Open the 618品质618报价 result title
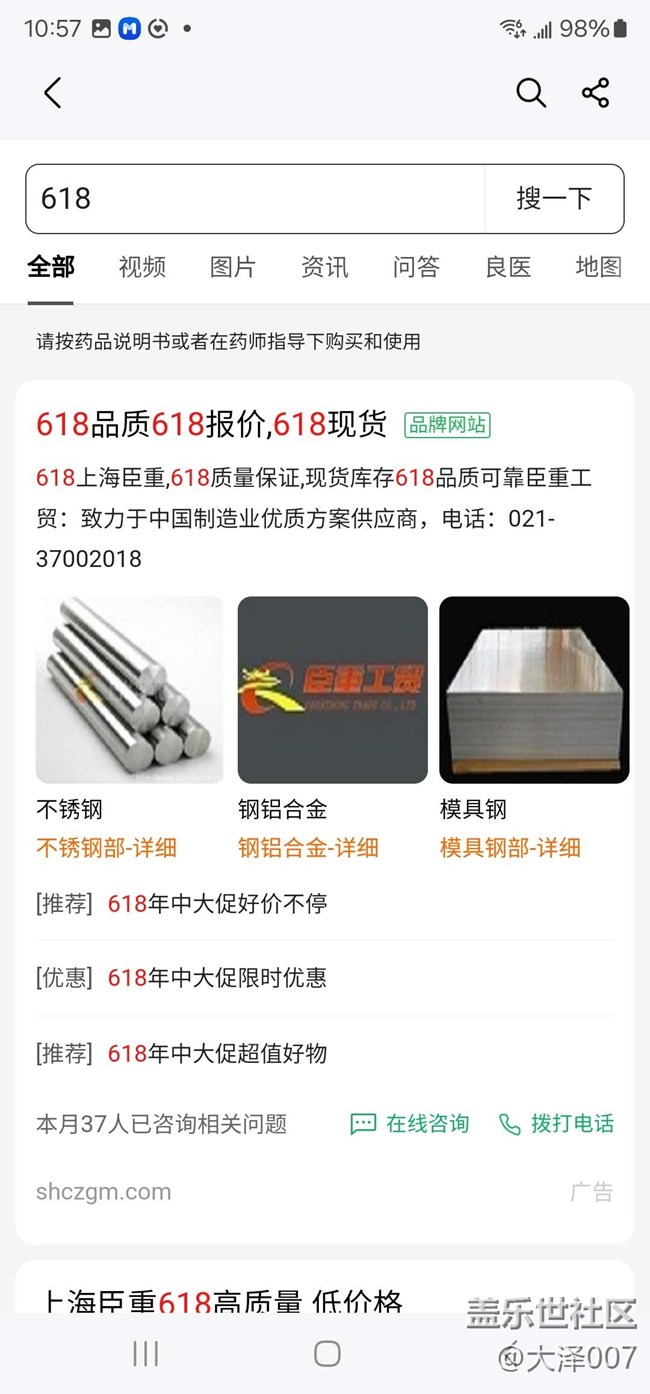The image size is (650, 1394). [x=211, y=424]
